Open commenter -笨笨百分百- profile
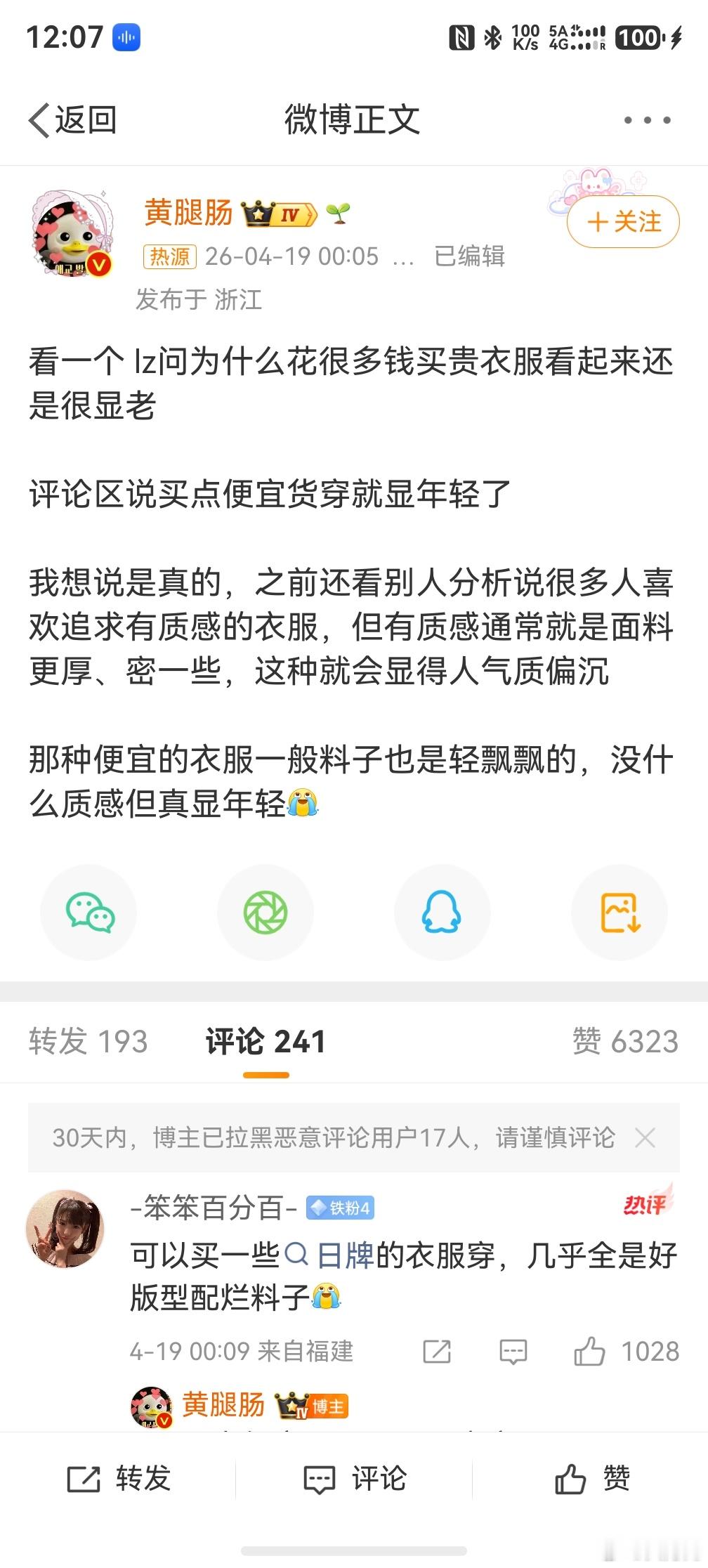 212,1203
